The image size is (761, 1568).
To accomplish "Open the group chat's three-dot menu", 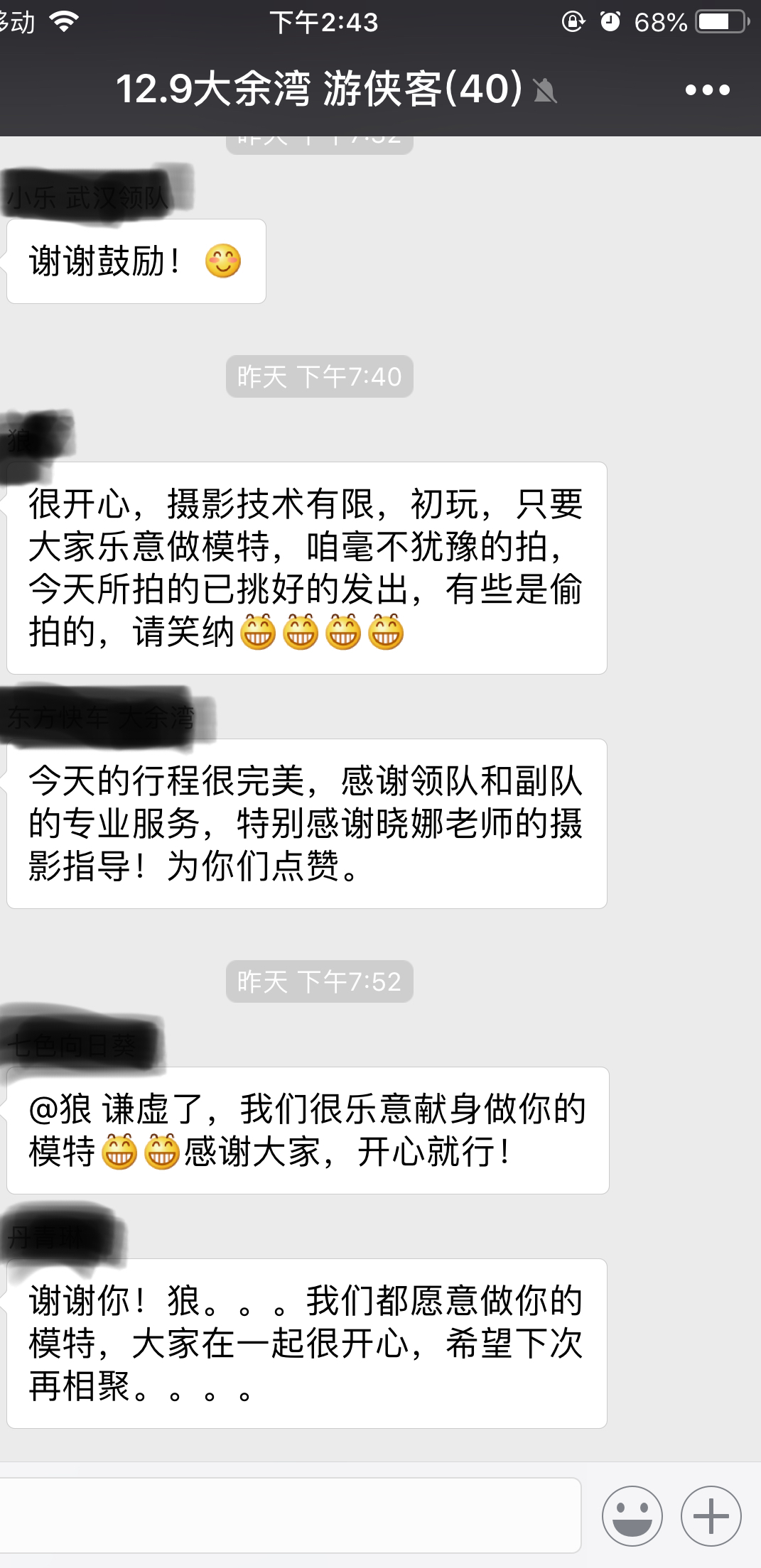I will (707, 90).
